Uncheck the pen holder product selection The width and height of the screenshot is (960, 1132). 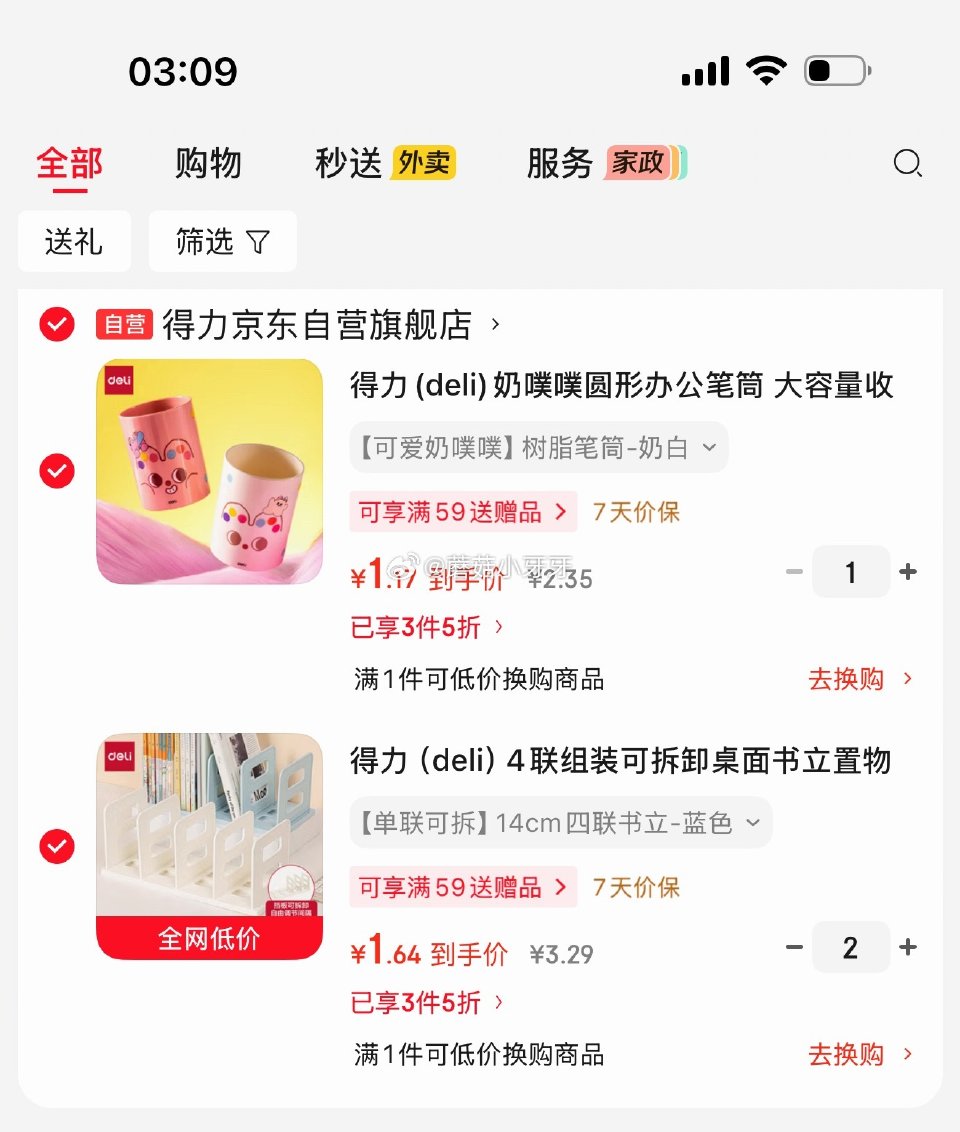click(57, 471)
